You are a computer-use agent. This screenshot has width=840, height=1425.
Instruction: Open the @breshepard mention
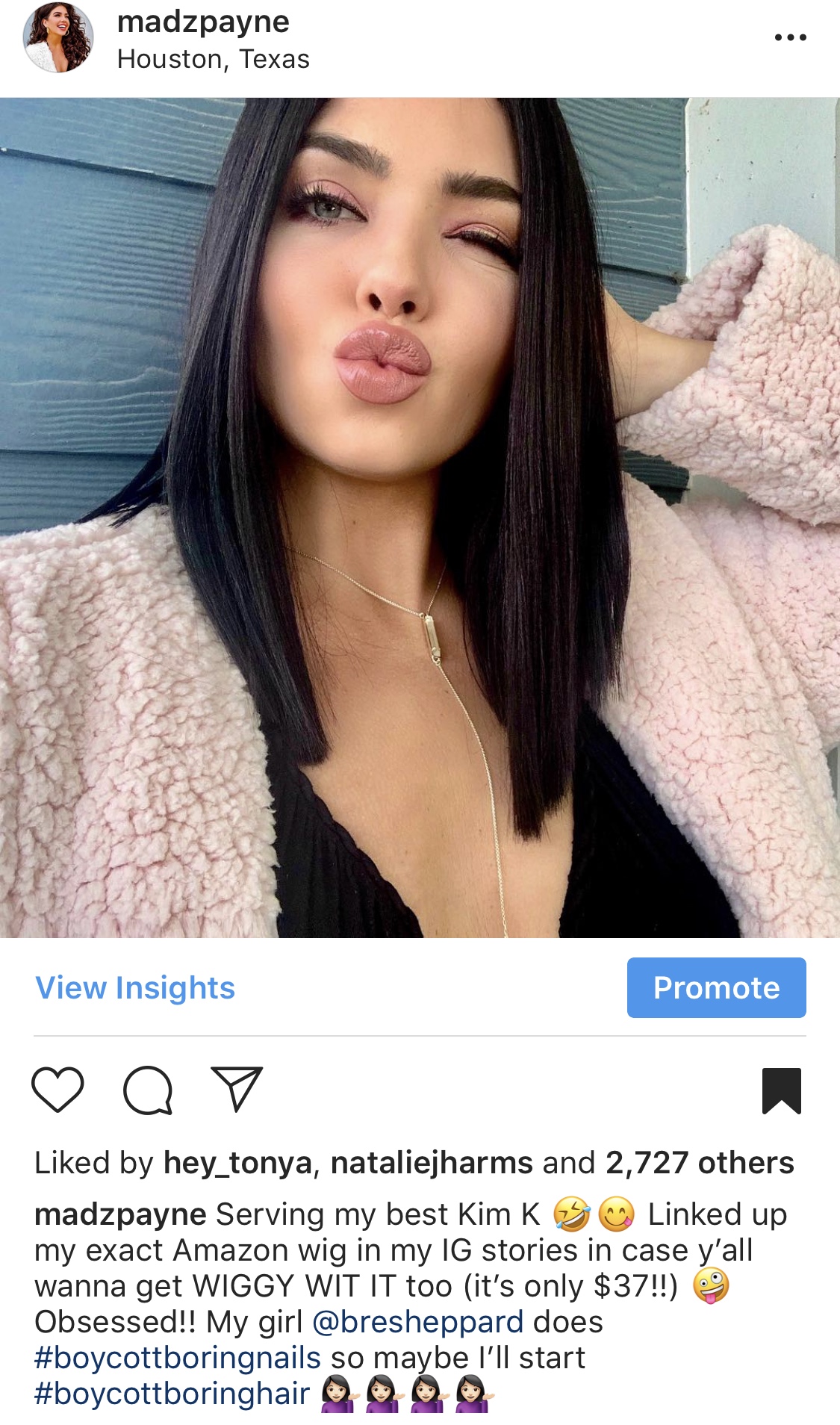click(x=417, y=1321)
